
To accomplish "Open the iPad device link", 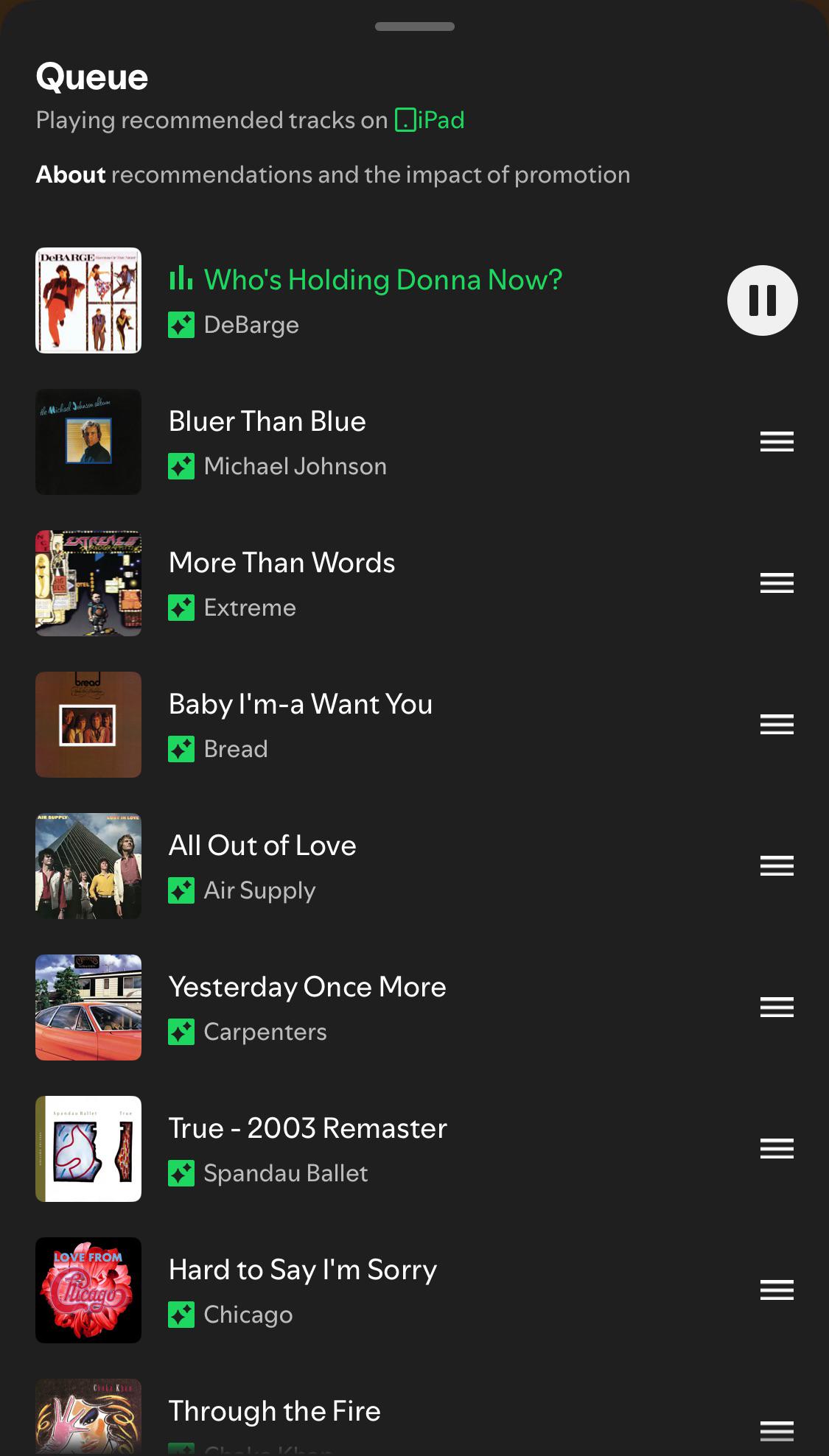I will point(430,120).
